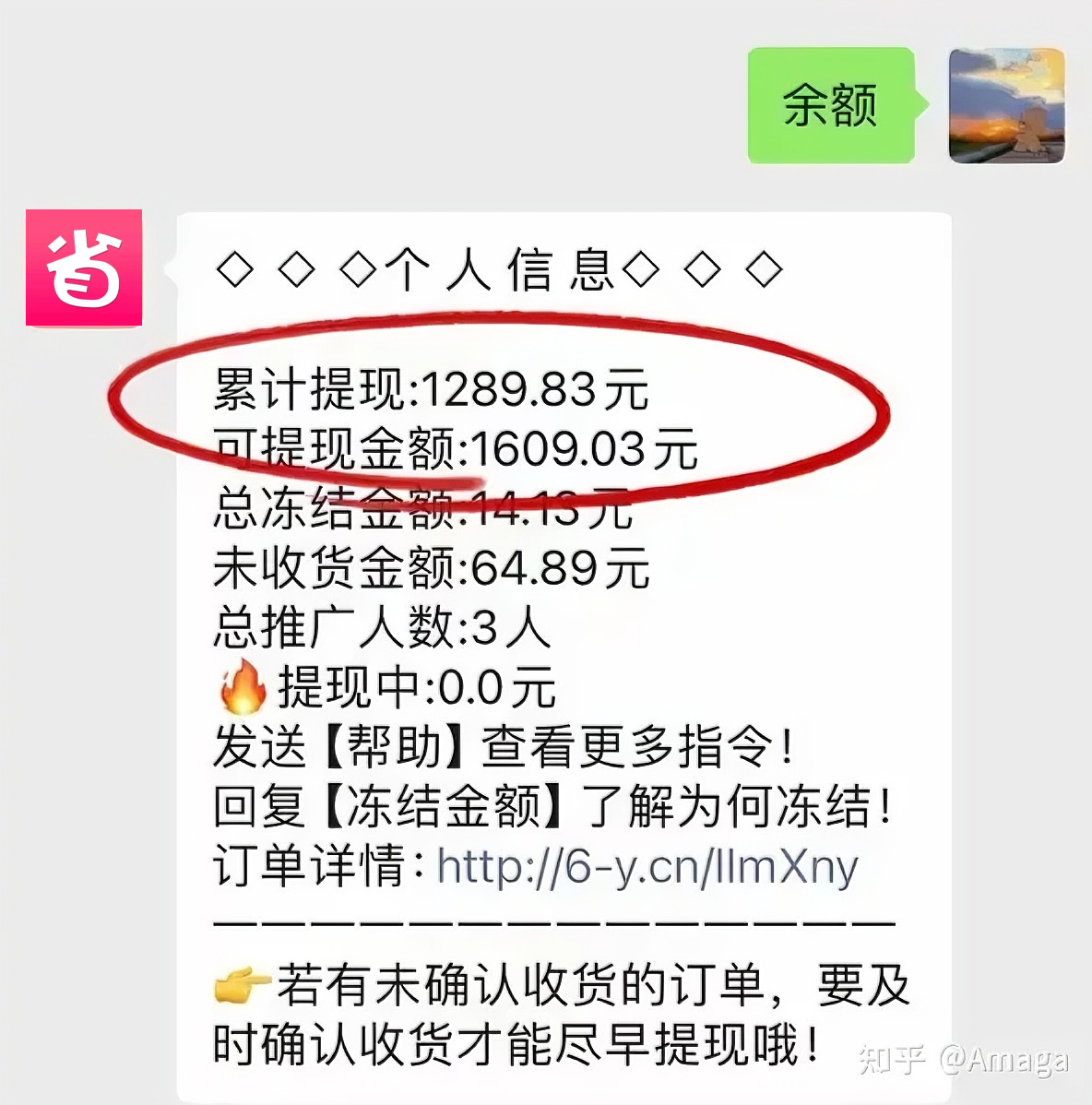This screenshot has height=1105, width=1092.
Task: Open the sender's sunset profile avatar
Action: 1006,106
